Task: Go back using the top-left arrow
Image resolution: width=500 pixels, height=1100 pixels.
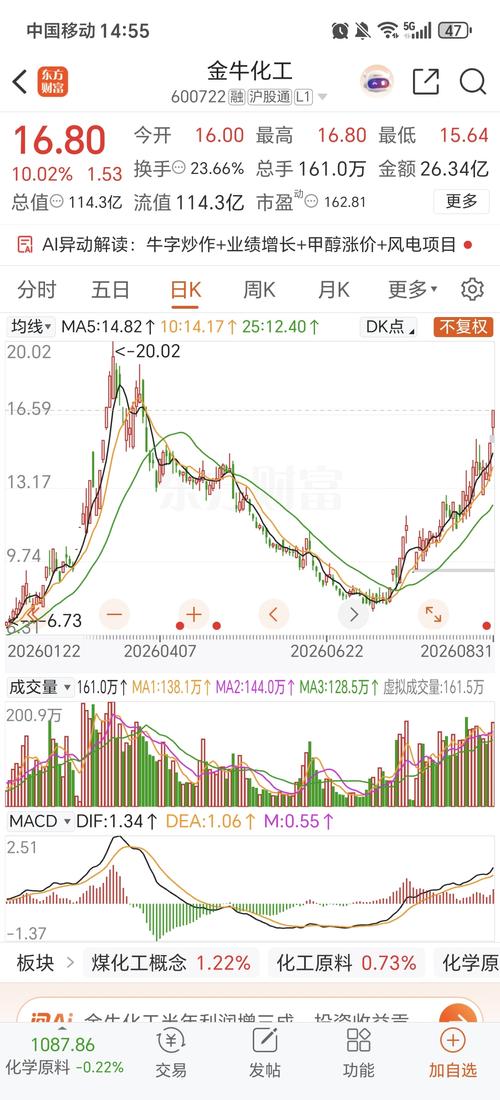Action: tap(20, 81)
